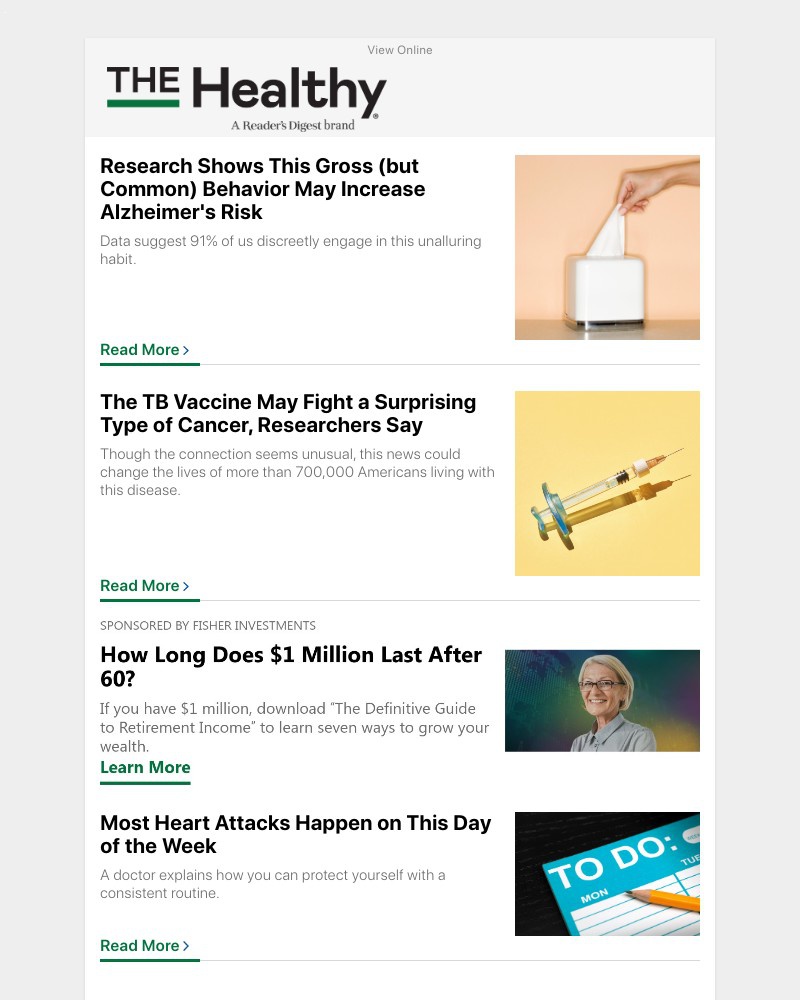
Task: Open the Gross Behavior Alzheimer's headline
Action: (x=262, y=189)
